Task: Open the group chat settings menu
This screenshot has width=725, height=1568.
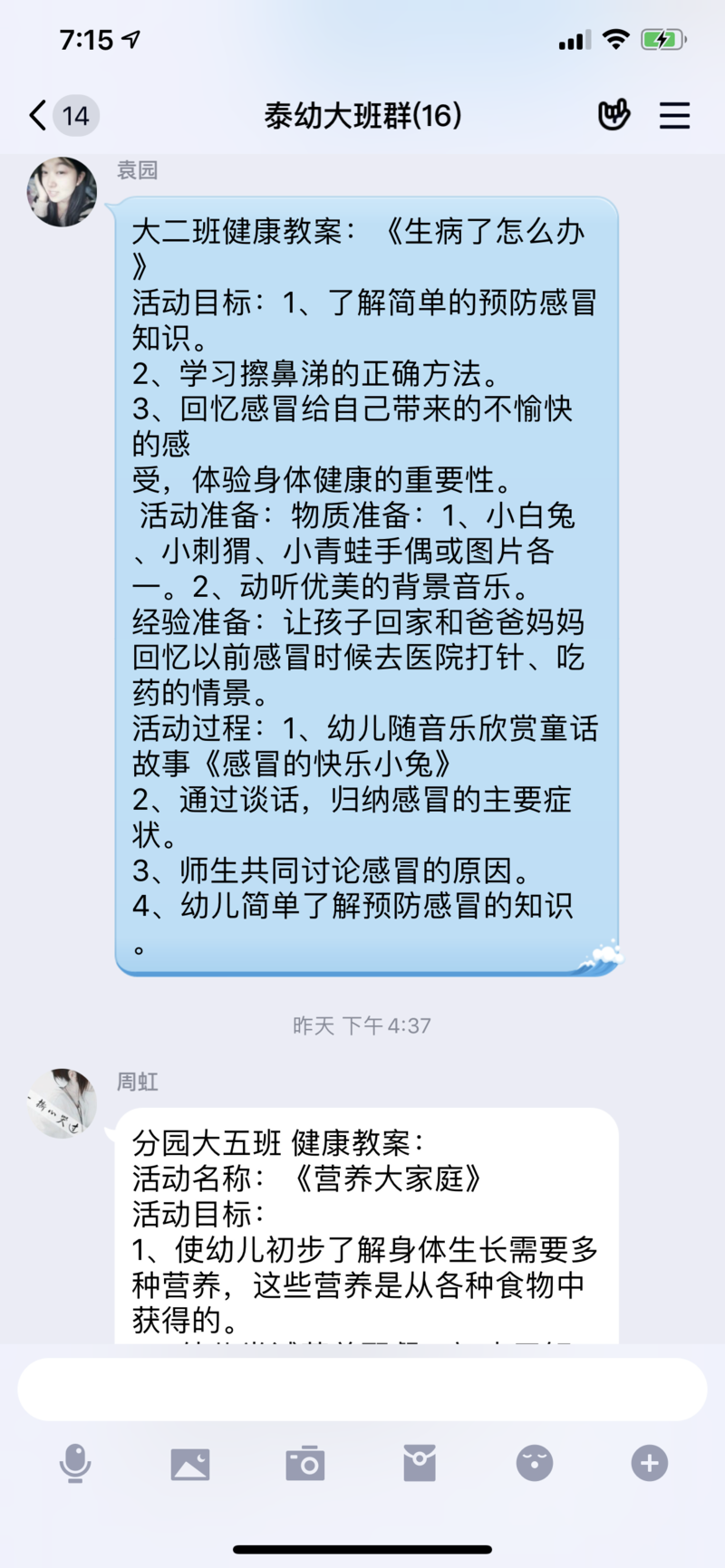Action: pos(674,115)
